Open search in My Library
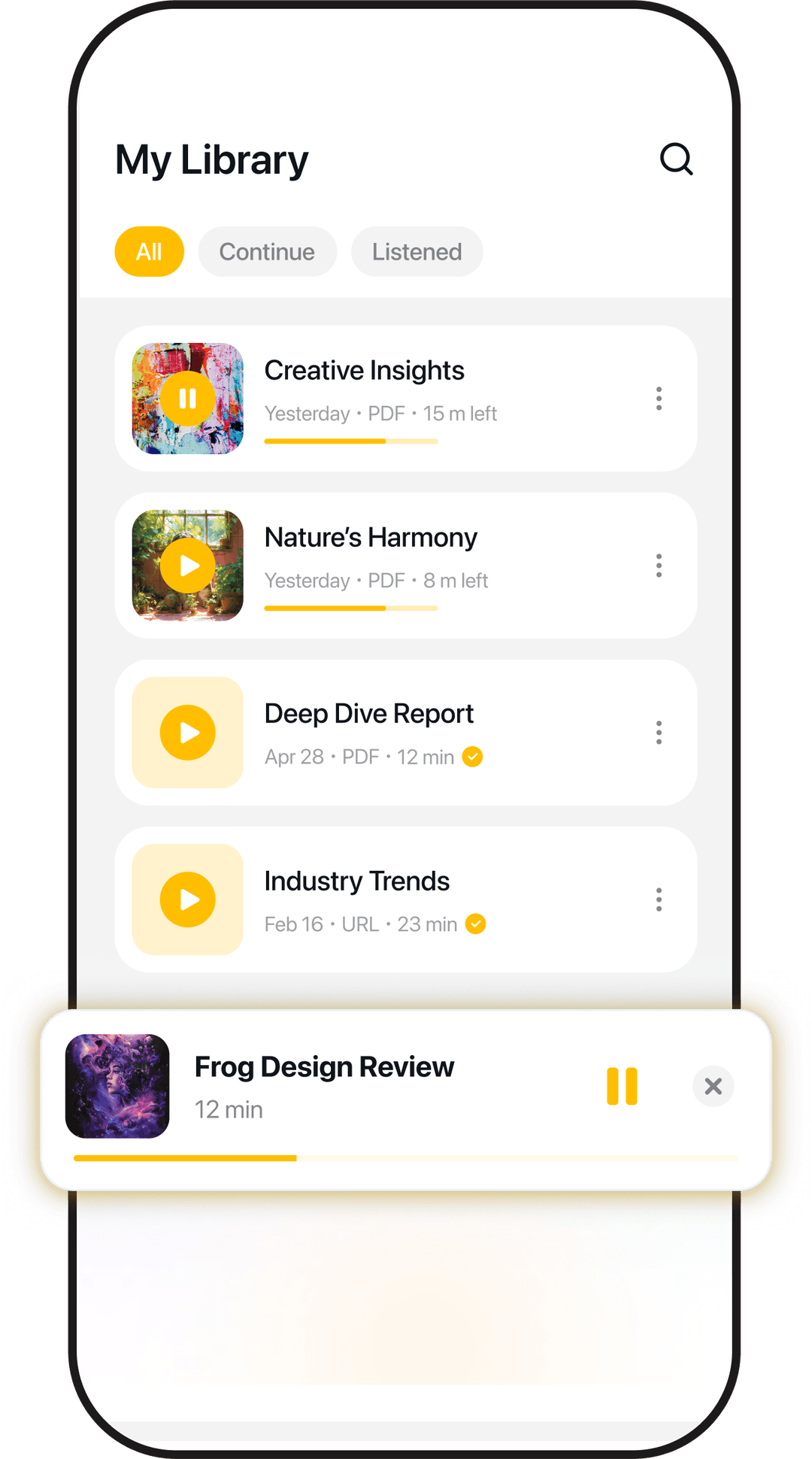Viewport: 812px width, 1459px height. pyautogui.click(x=676, y=159)
